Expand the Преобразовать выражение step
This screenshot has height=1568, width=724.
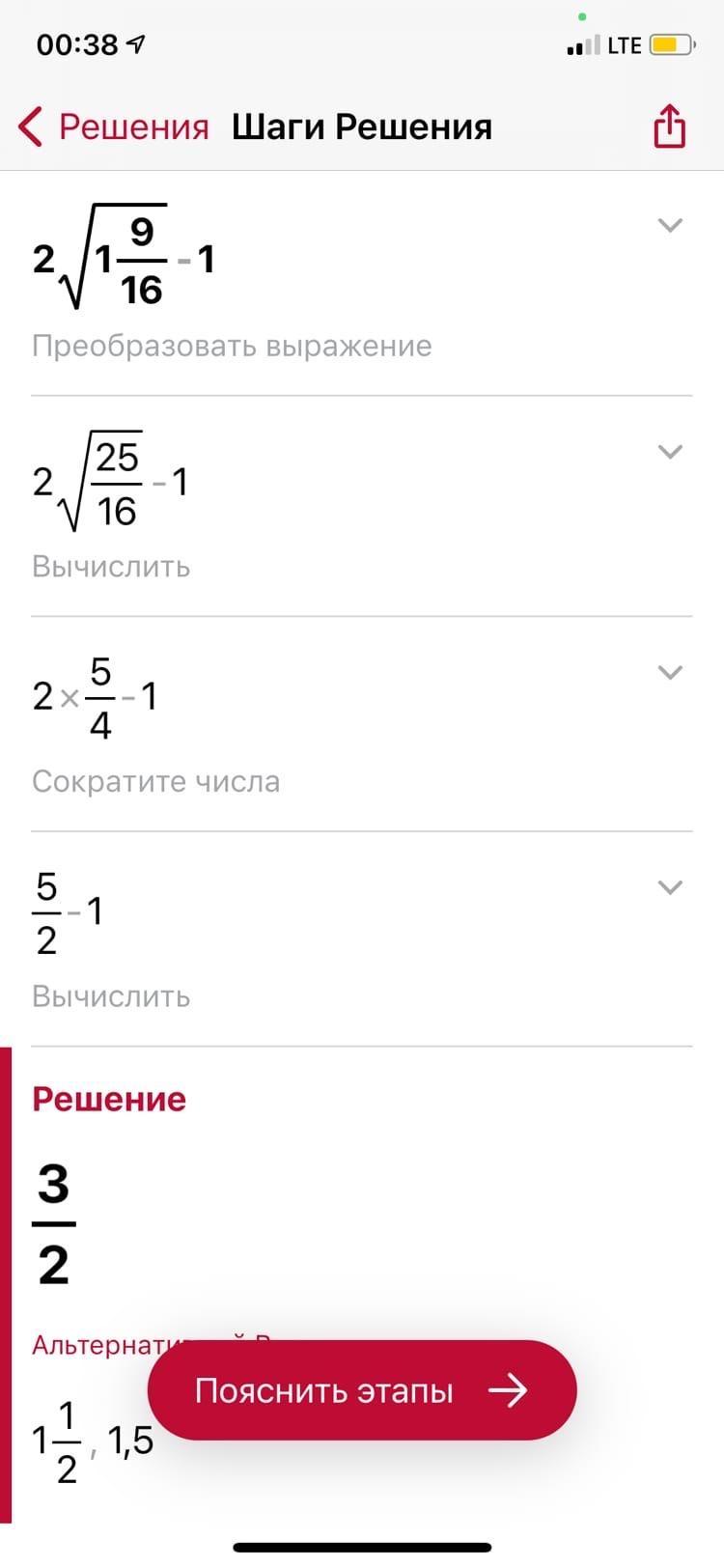(670, 226)
